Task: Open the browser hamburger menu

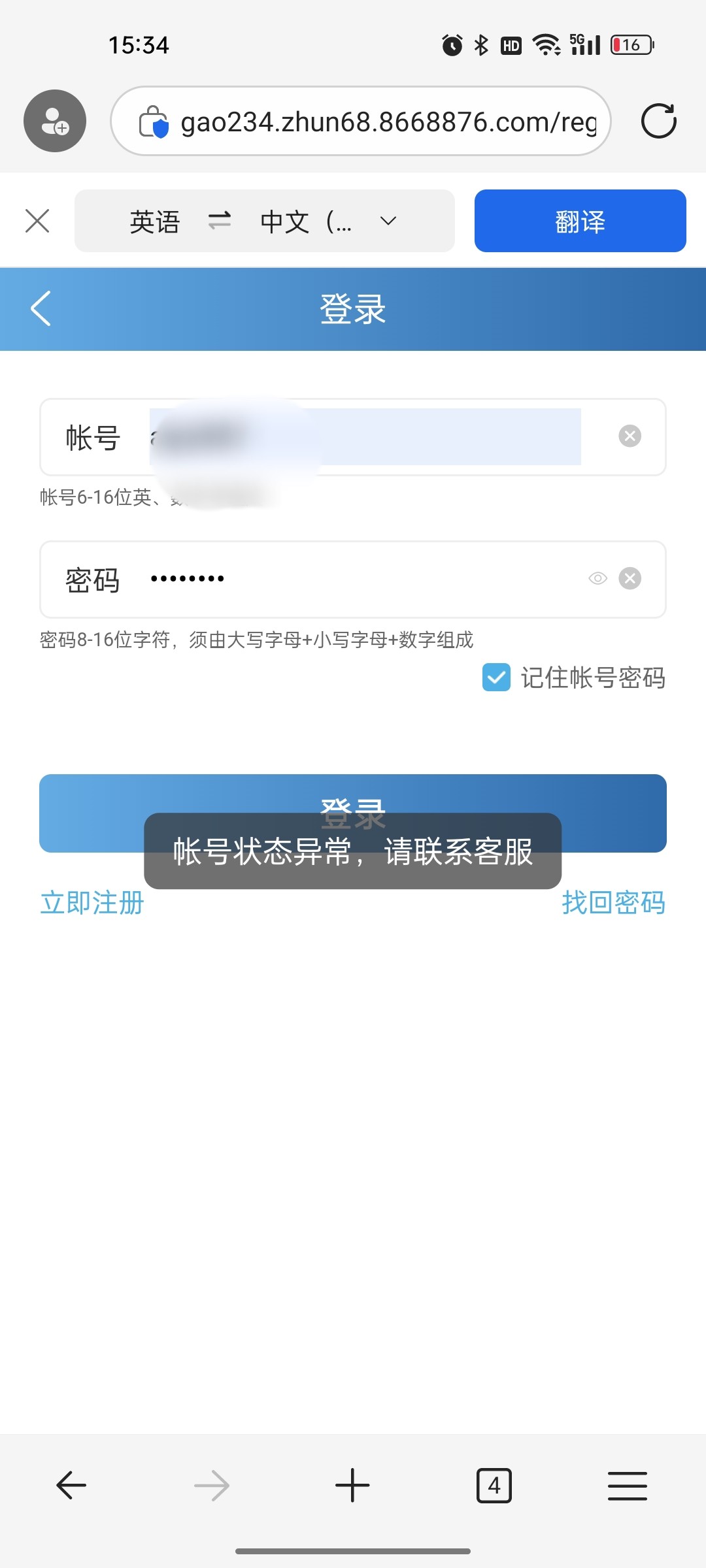Action: point(627,1486)
